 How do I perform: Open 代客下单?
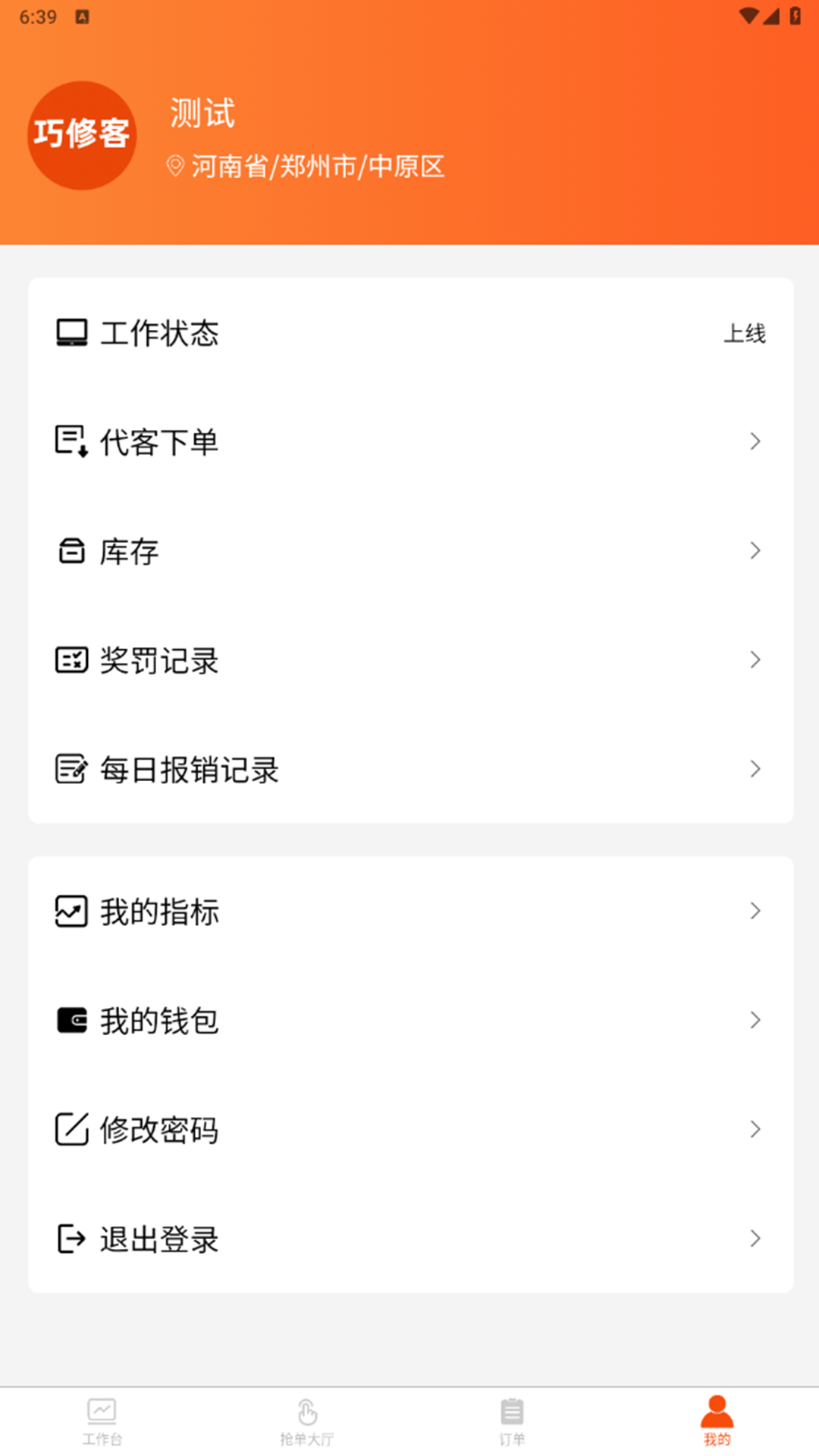click(410, 441)
